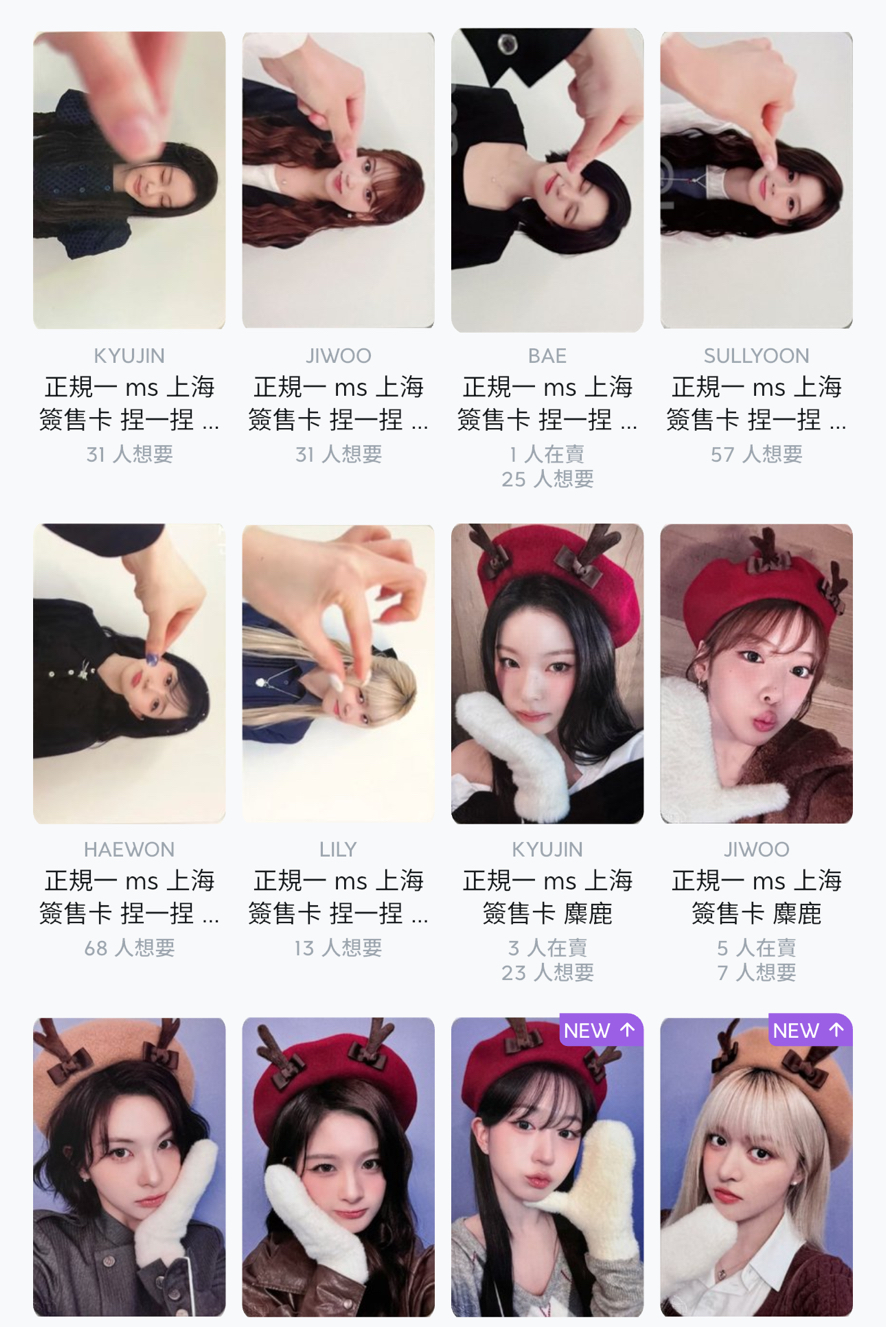
Task: Open JIWOO's 正規一 ms 上海簽售卡 麋鹿 title
Action: [756, 896]
